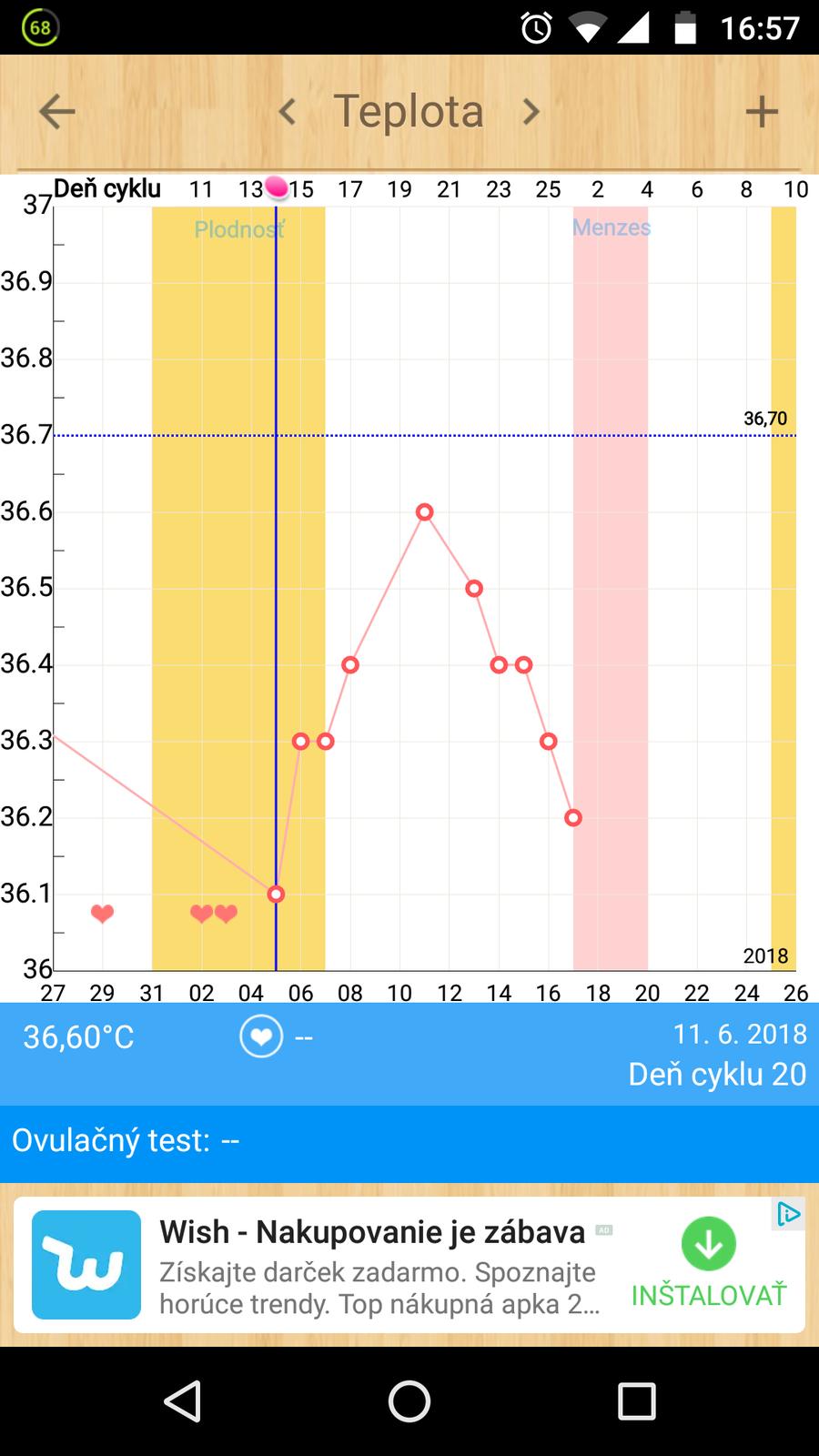Add a new temperature entry

pos(762,112)
